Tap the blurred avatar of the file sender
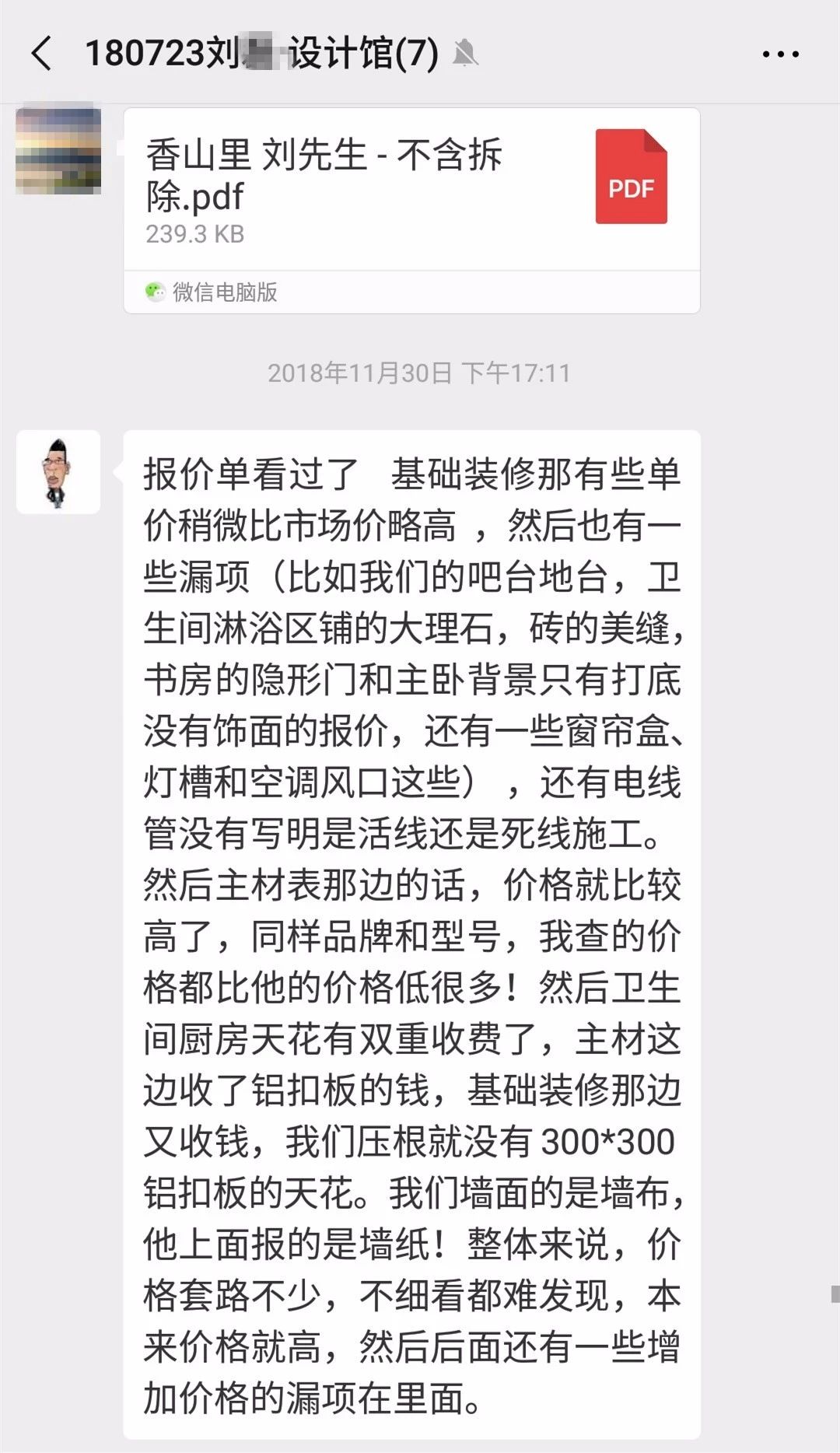The width and height of the screenshot is (840, 1453). pos(58,152)
